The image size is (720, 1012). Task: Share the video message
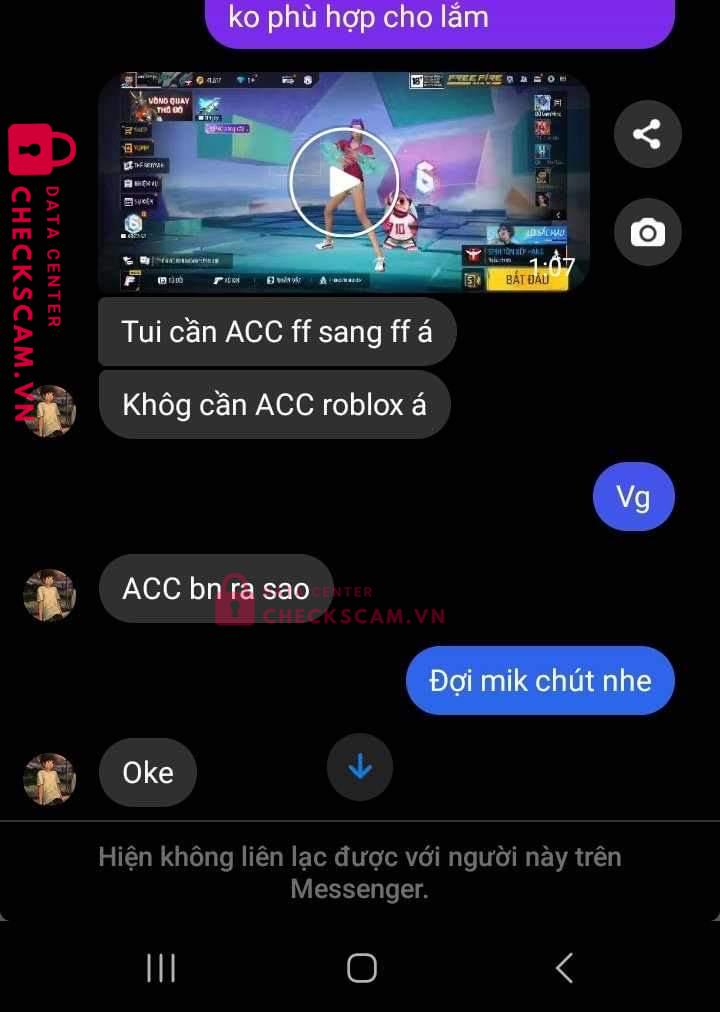[x=647, y=134]
